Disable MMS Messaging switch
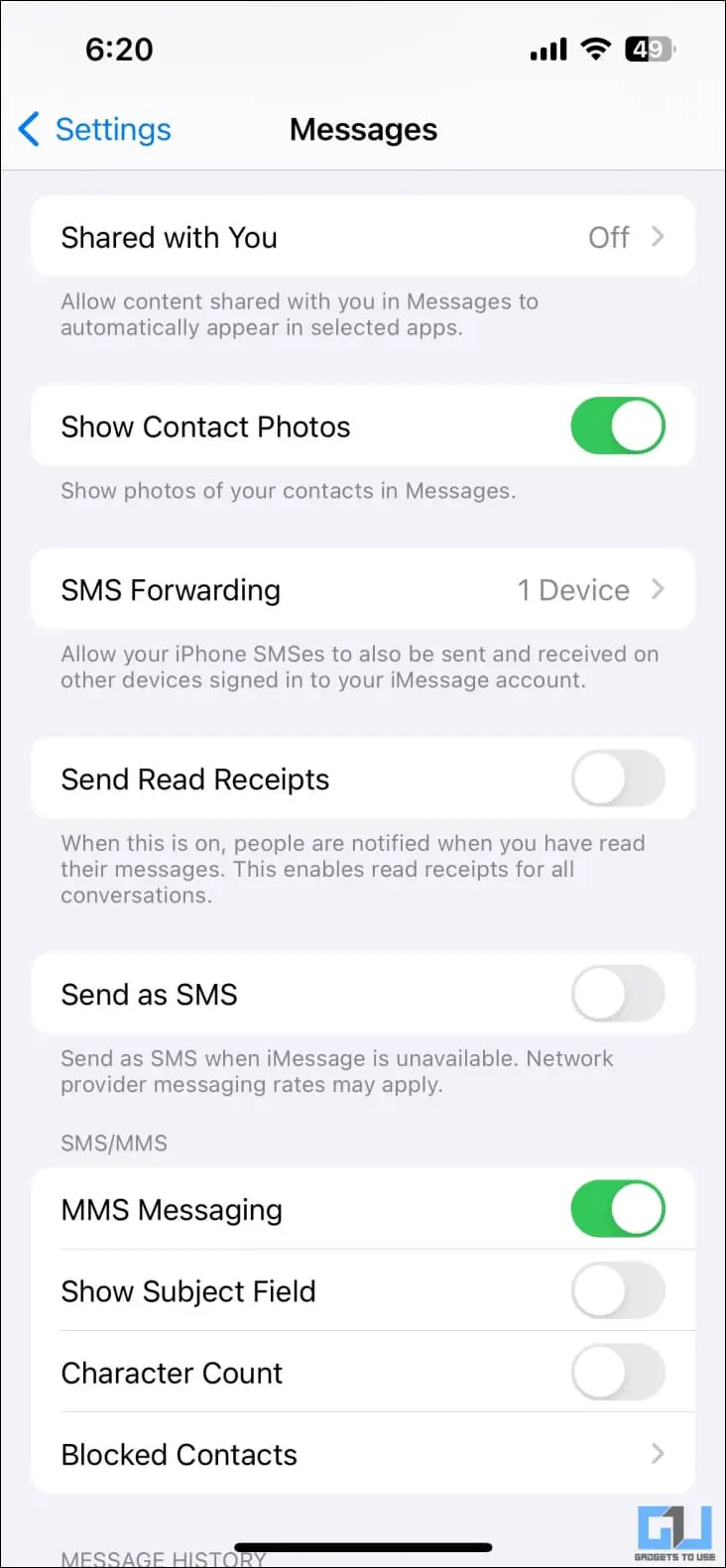The width and height of the screenshot is (726, 1568). point(618,1209)
